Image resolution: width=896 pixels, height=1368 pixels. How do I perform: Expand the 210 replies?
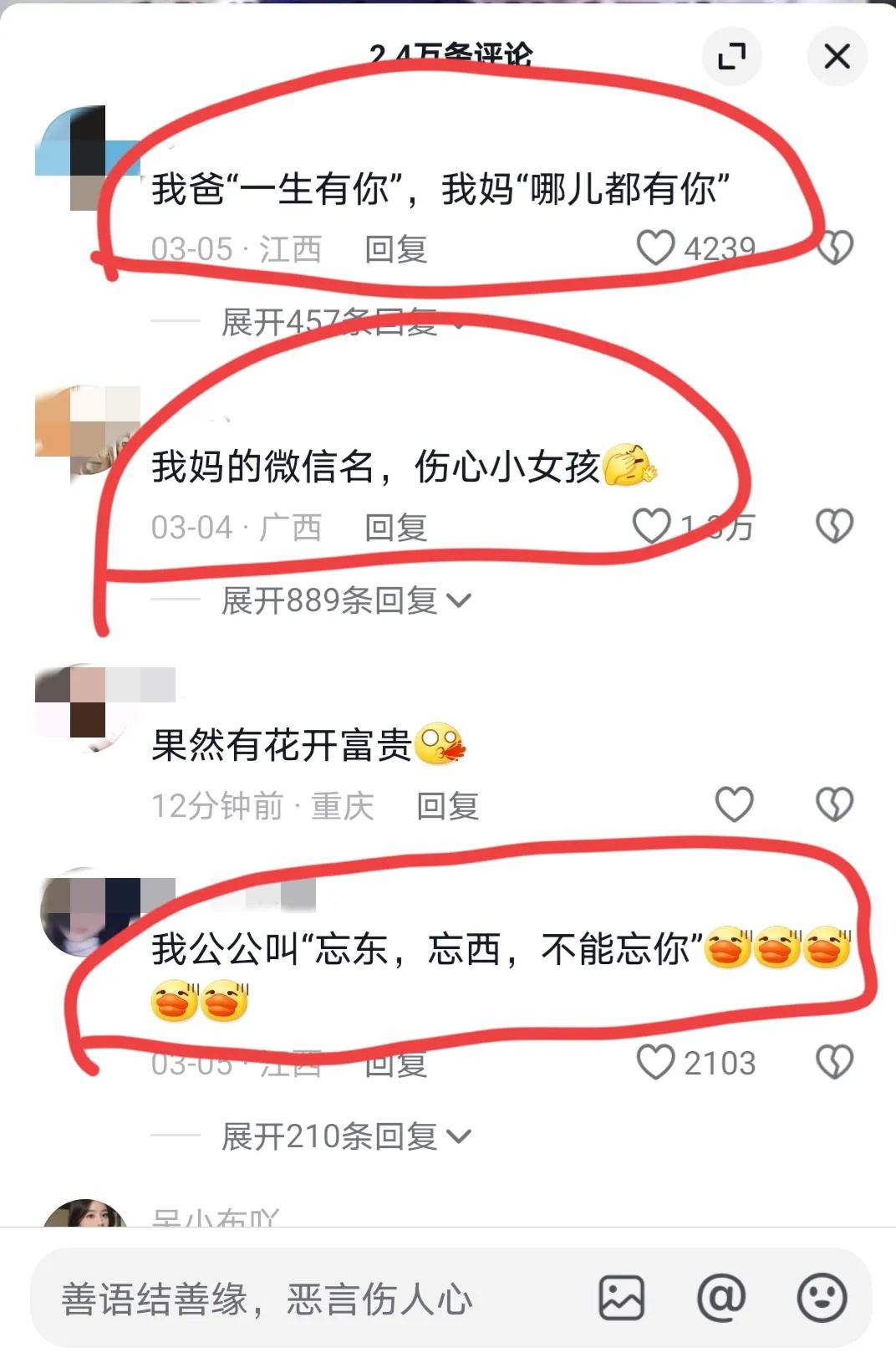(344, 1136)
